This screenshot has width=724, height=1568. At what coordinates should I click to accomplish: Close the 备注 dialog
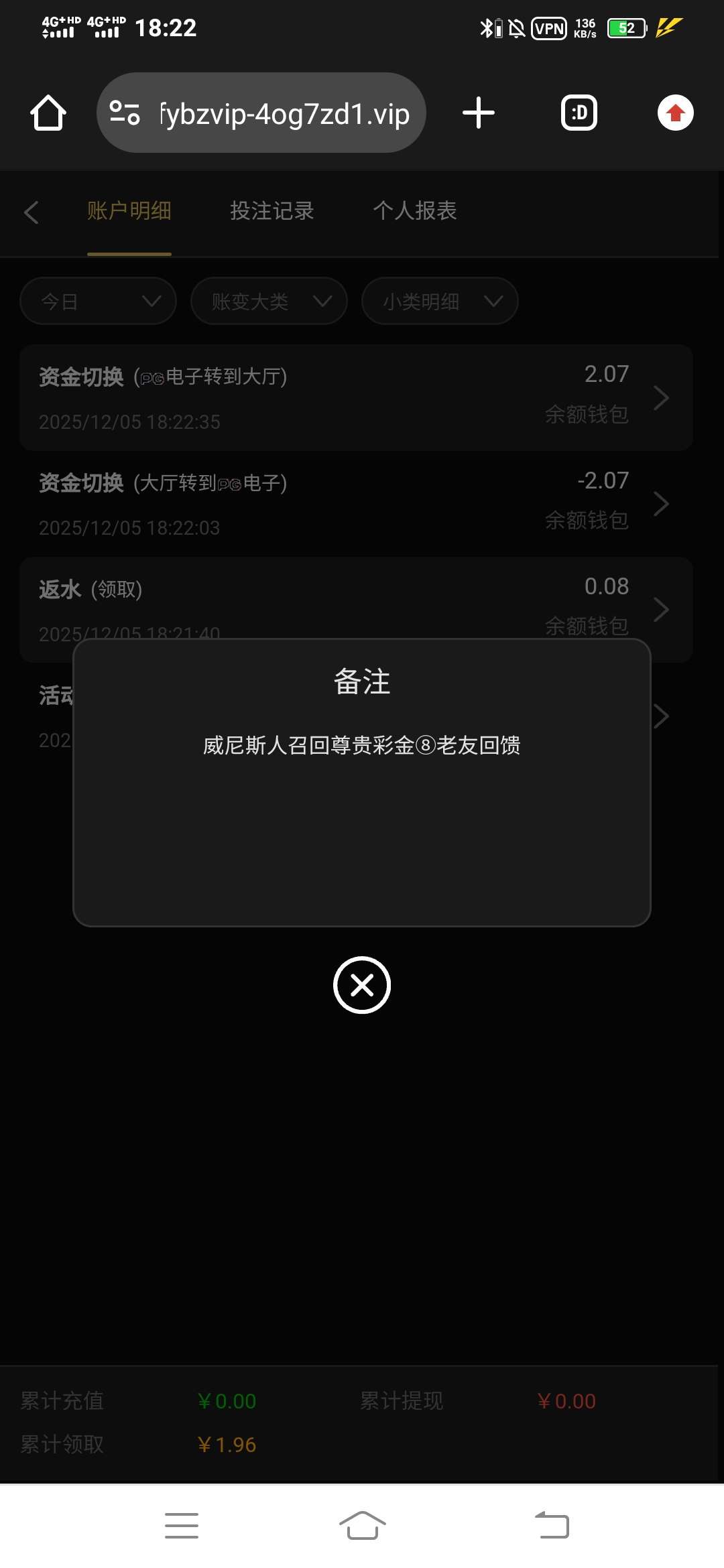(362, 985)
